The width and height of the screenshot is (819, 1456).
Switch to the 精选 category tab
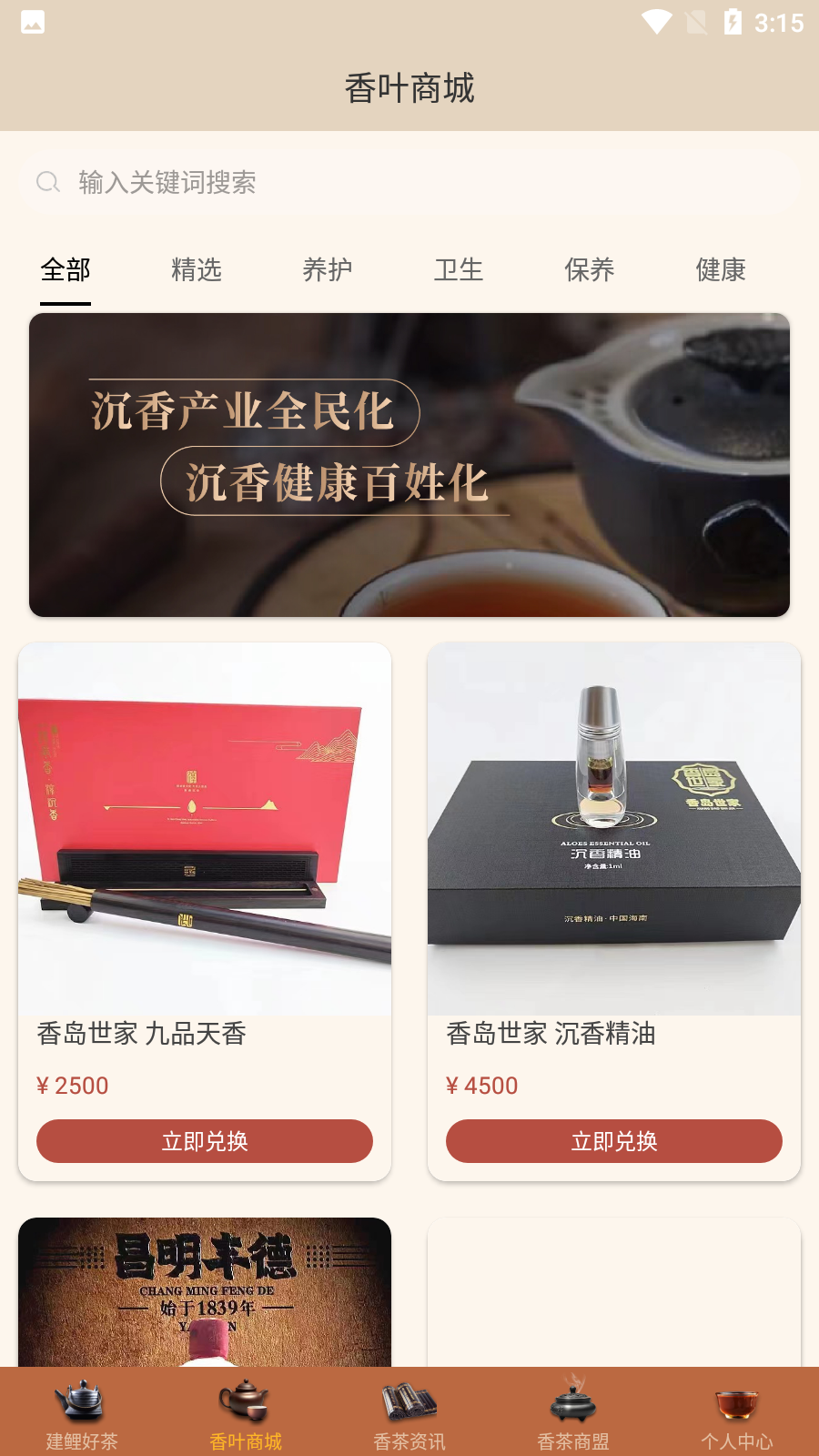coord(195,270)
